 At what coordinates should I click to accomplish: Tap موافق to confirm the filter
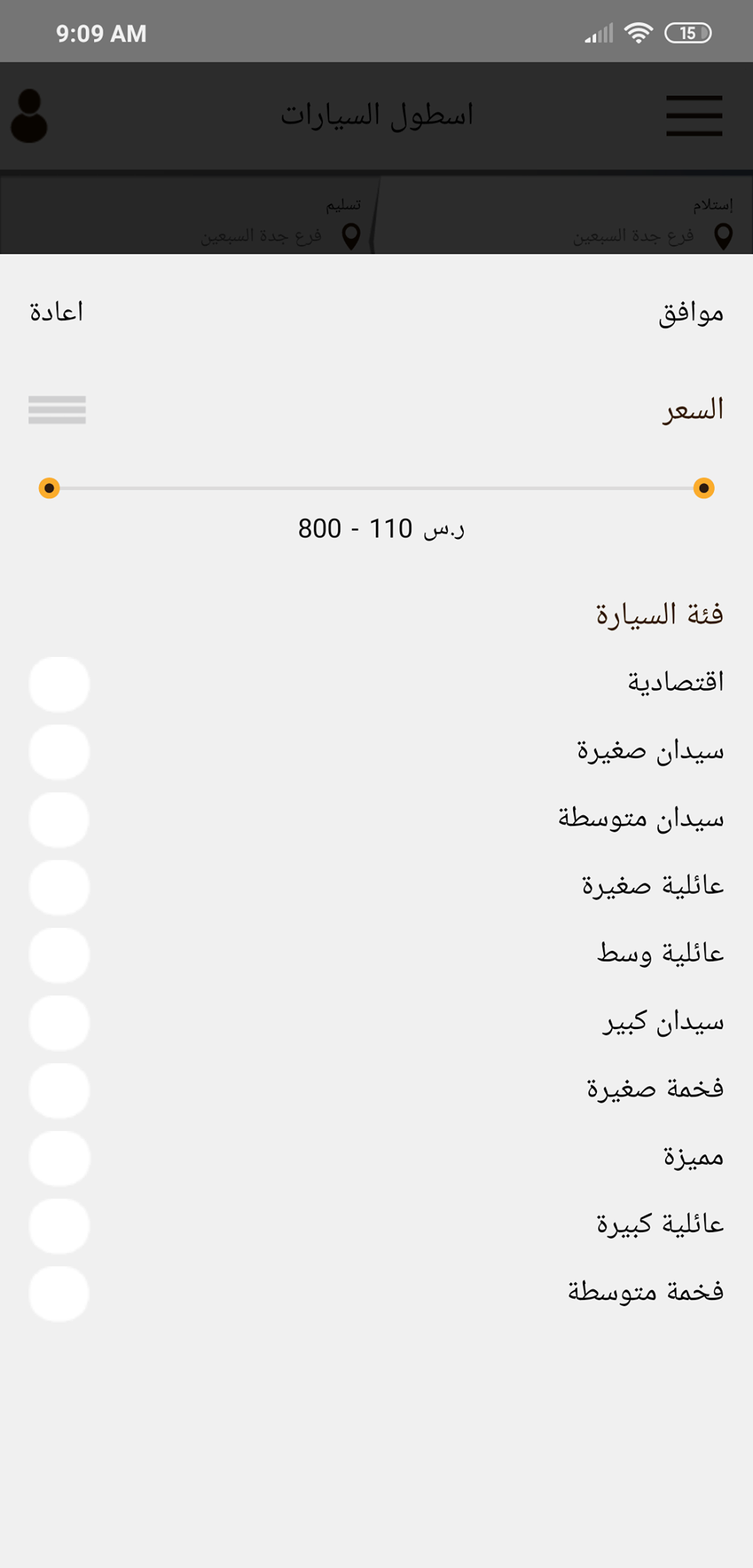coord(690,312)
